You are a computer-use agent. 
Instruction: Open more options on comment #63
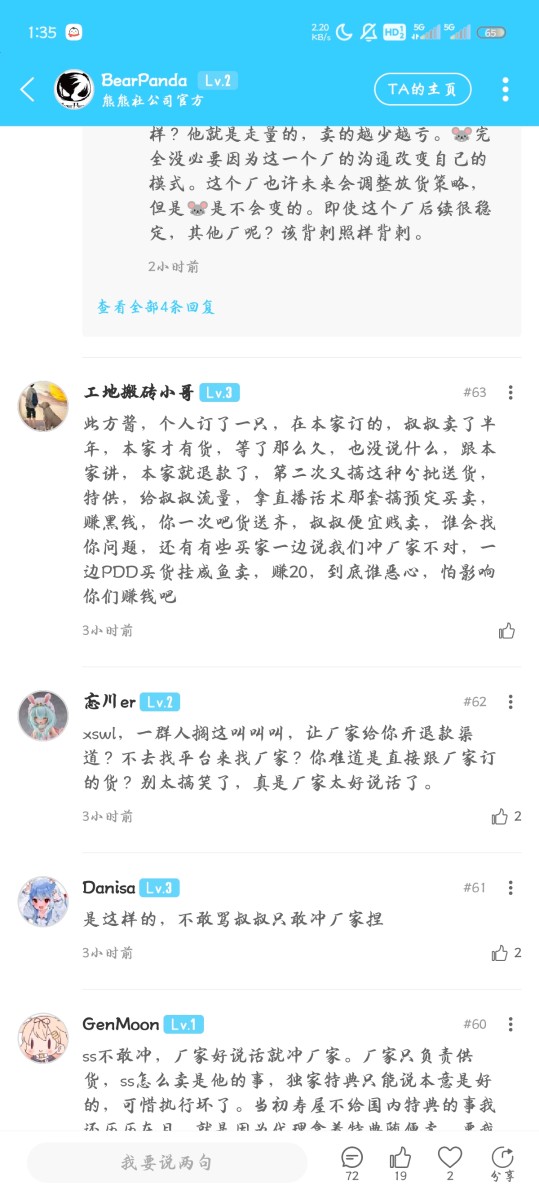511,392
